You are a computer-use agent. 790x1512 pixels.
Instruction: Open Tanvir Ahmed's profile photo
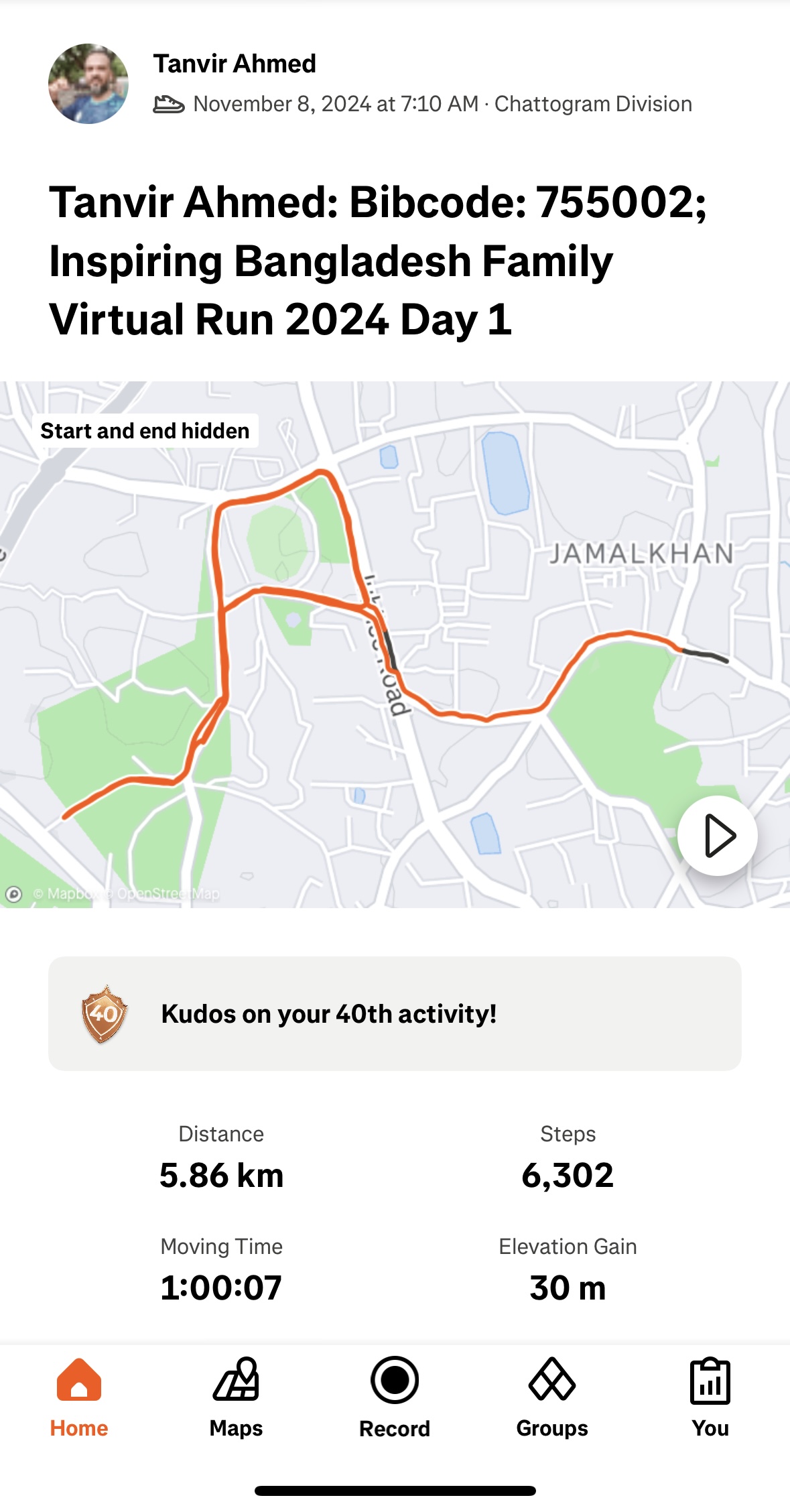coord(88,84)
